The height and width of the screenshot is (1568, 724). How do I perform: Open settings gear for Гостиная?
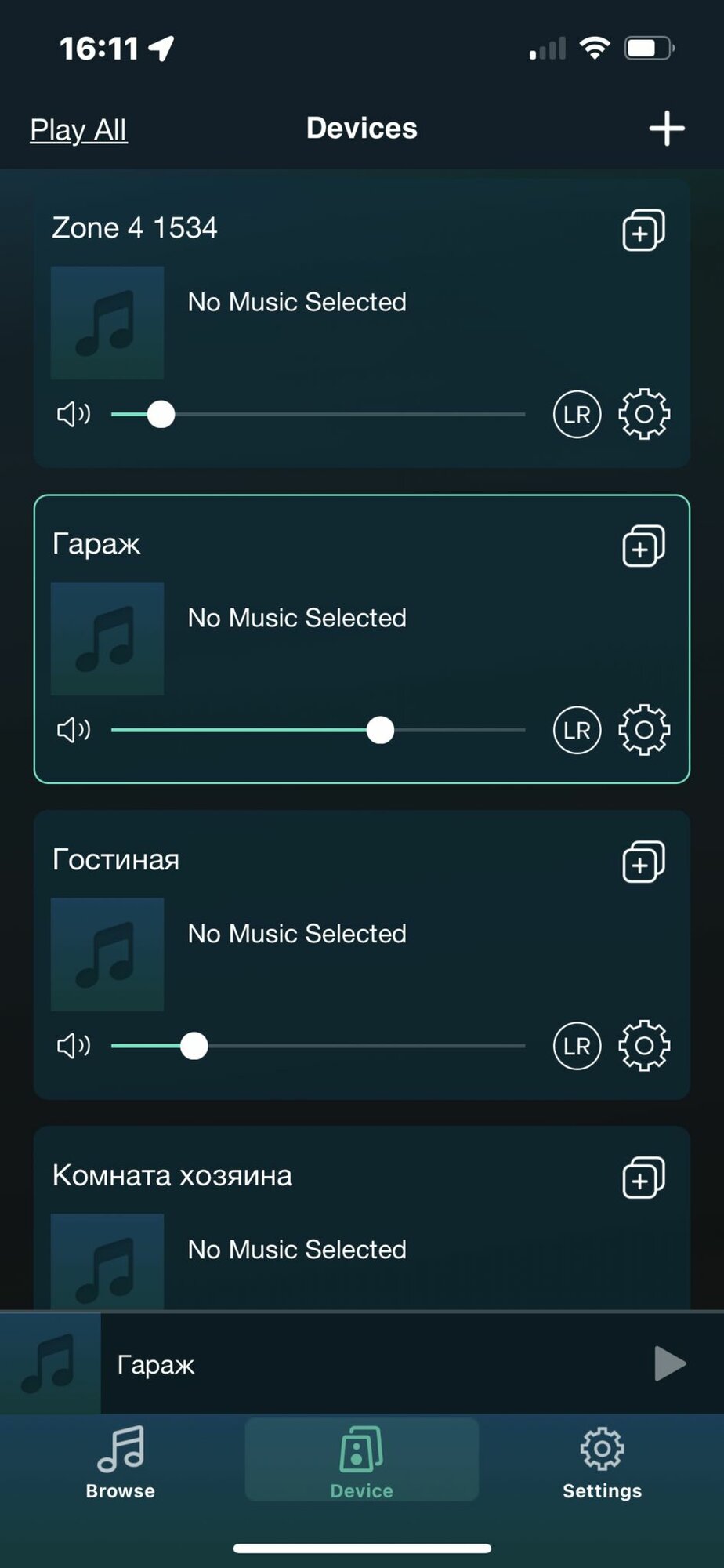pyautogui.click(x=644, y=1046)
